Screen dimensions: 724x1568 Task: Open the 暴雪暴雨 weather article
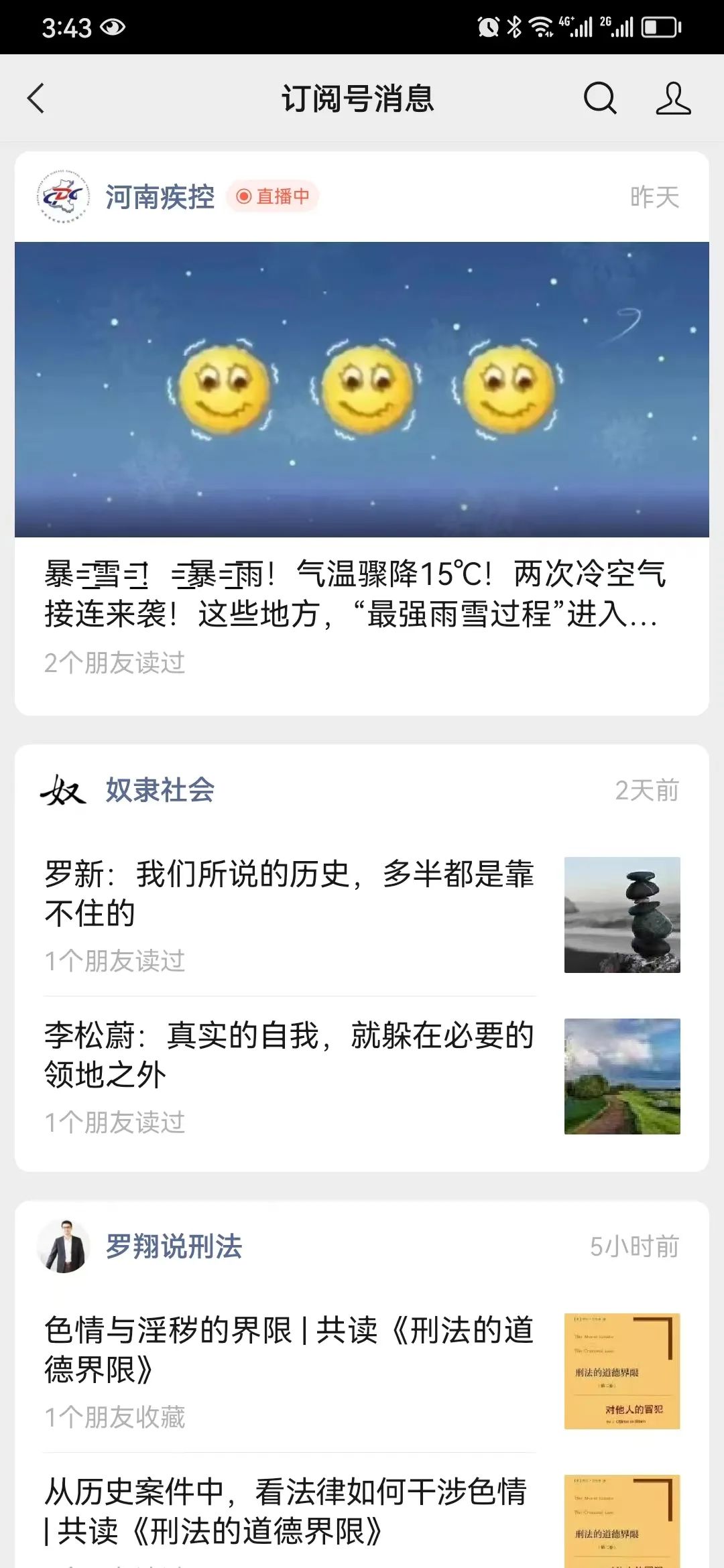click(355, 593)
